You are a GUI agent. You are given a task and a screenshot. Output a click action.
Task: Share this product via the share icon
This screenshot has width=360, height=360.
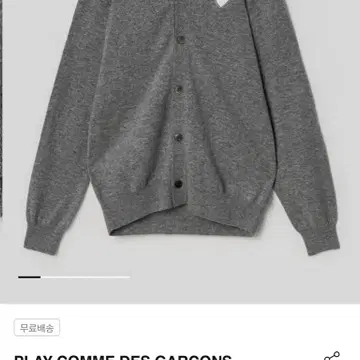(332, 355)
